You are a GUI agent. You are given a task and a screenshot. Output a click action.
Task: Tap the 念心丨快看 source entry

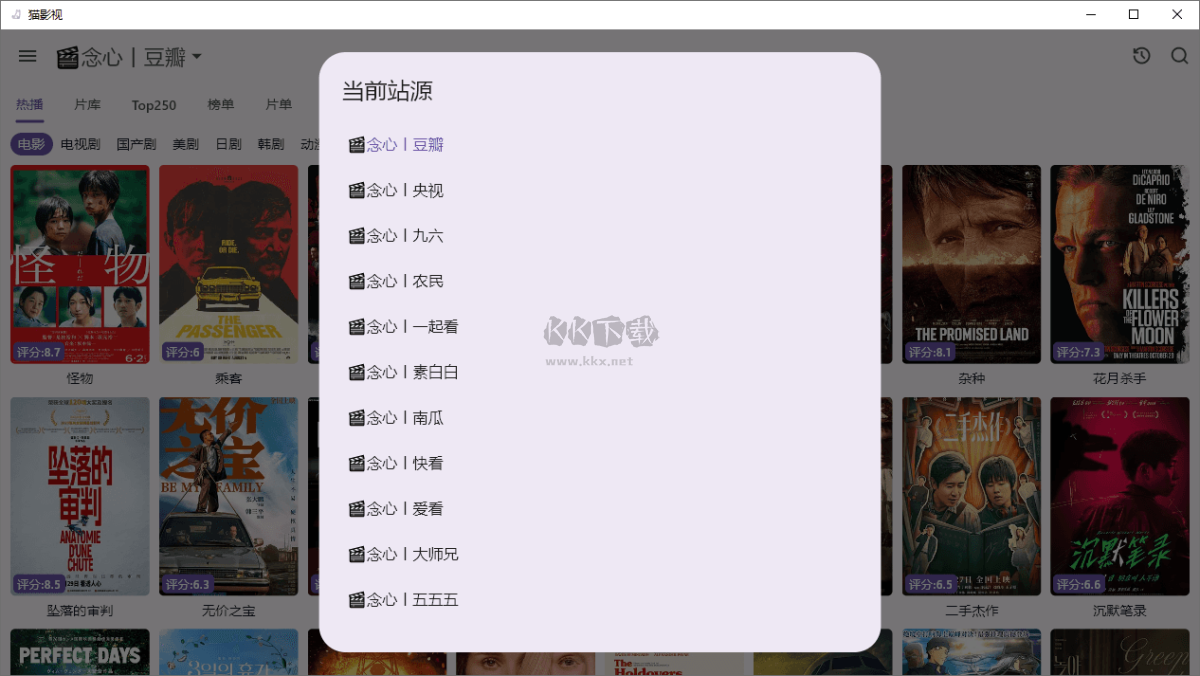396,463
